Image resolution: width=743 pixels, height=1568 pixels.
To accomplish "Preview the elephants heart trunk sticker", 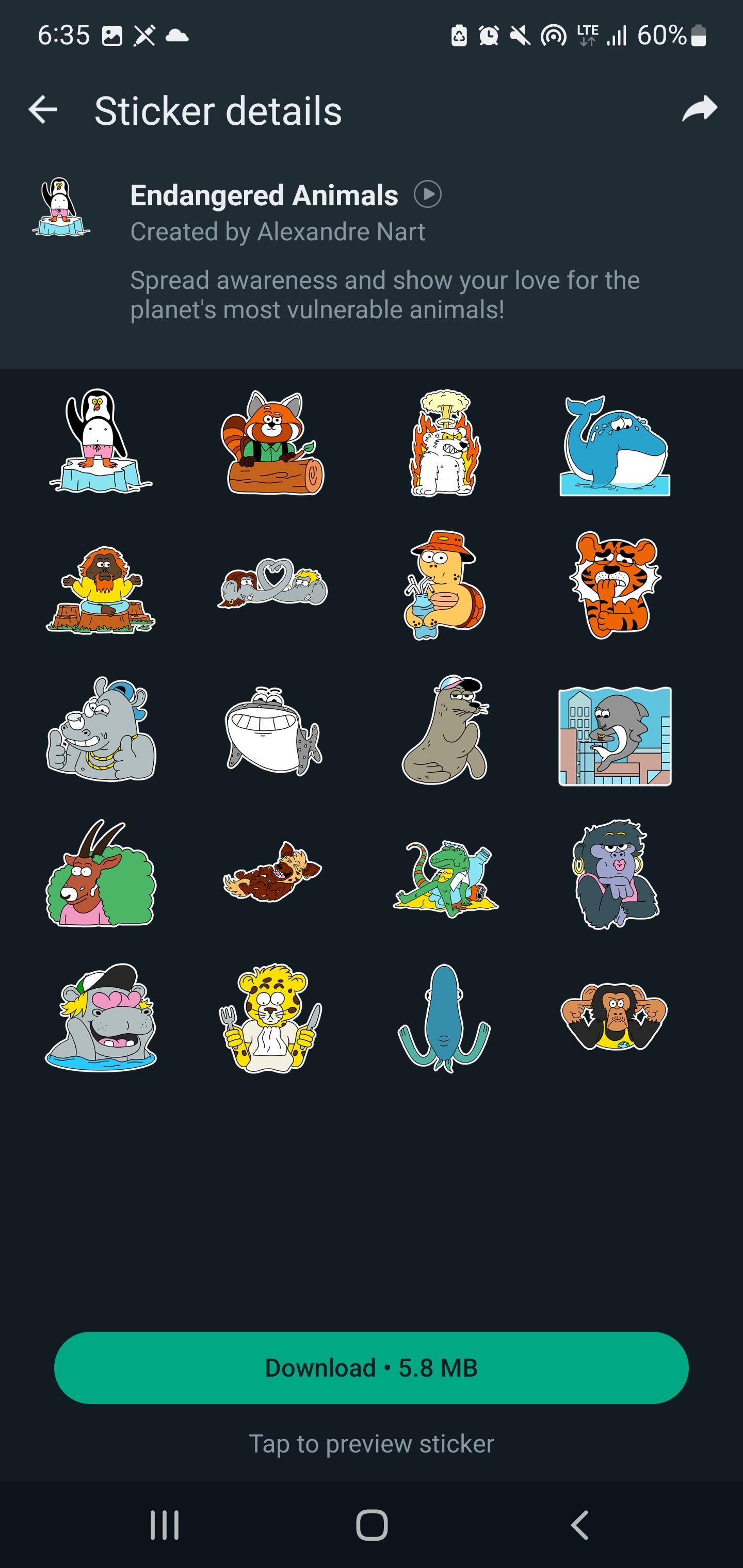I will click(272, 583).
